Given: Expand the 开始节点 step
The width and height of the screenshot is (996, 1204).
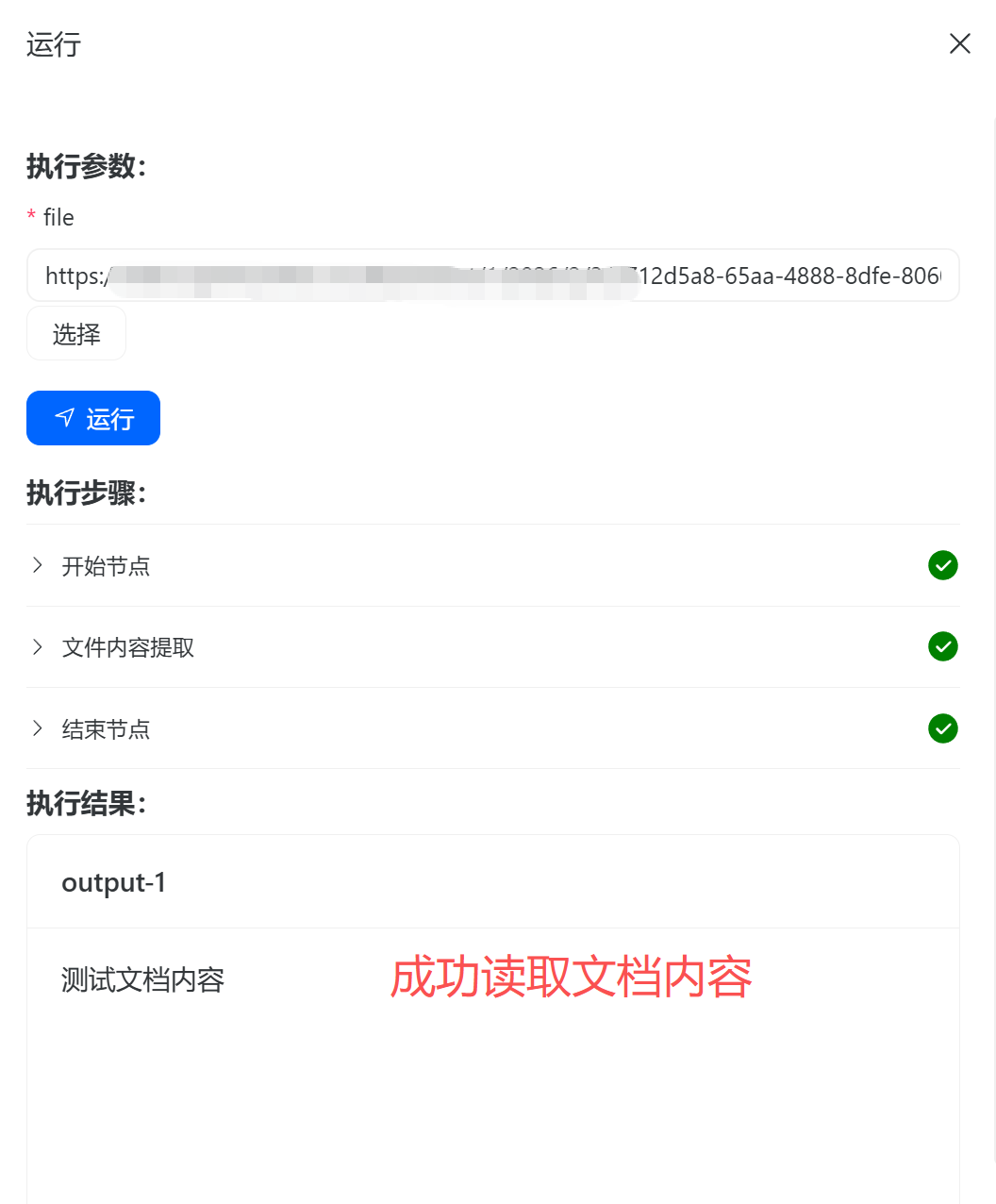Looking at the screenshot, I should [x=38, y=565].
